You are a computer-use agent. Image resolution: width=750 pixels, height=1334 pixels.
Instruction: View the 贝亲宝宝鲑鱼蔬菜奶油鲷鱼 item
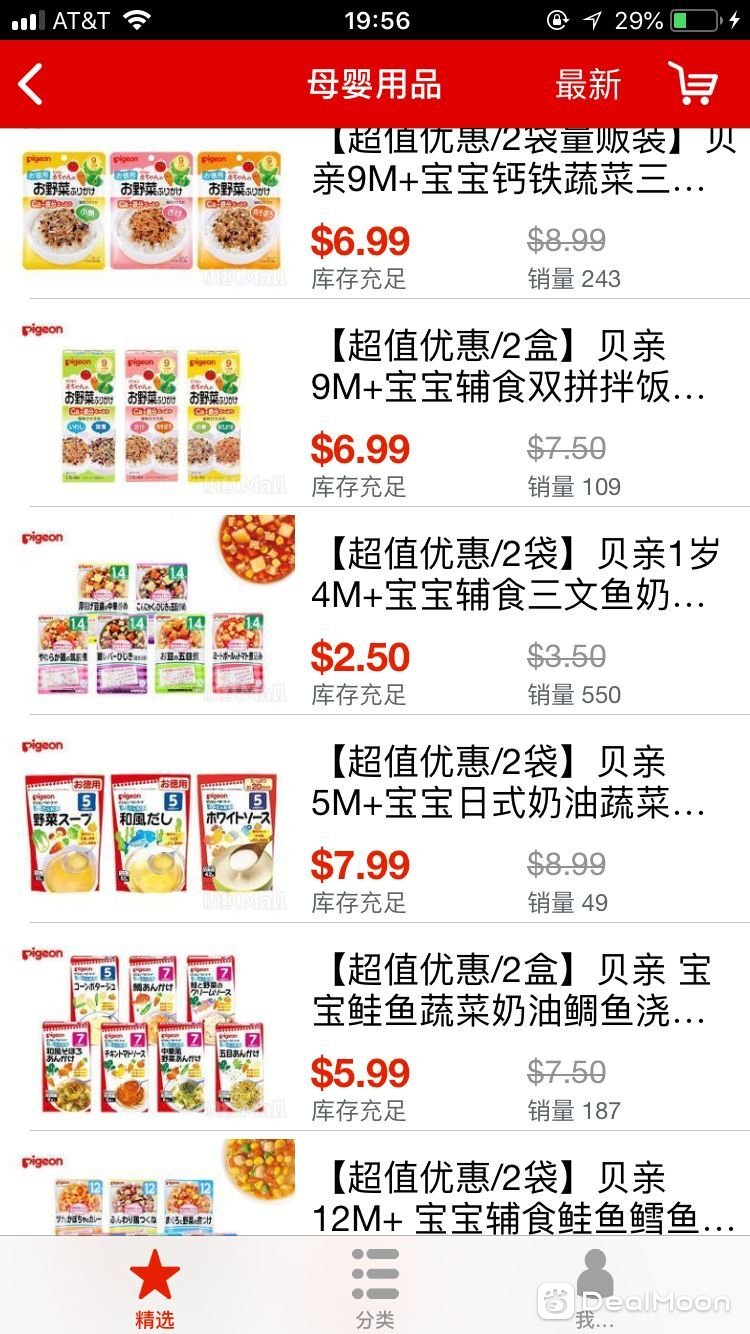click(x=510, y=991)
